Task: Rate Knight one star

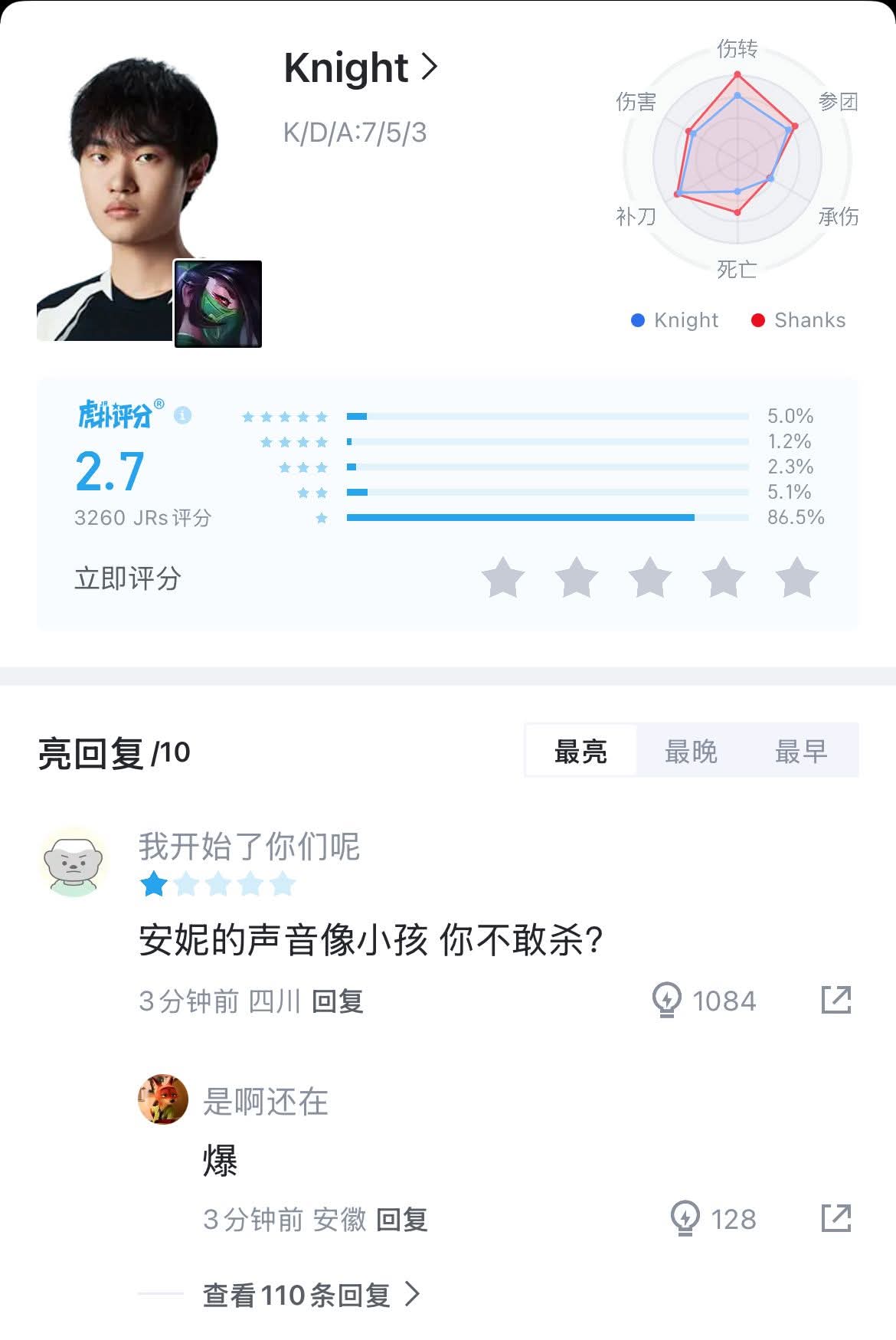Action: click(x=503, y=578)
